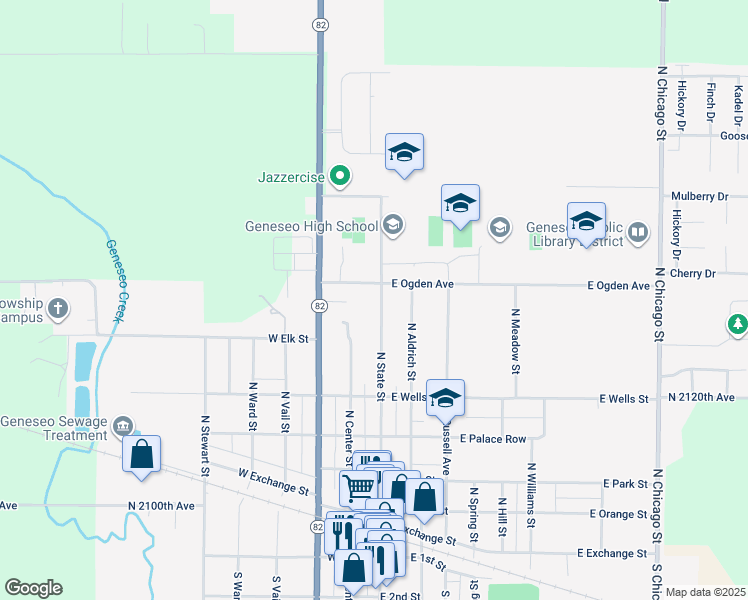The width and height of the screenshot is (748, 600).
Task: Select the school marker right of Geneseo High School
Action: 460,204
